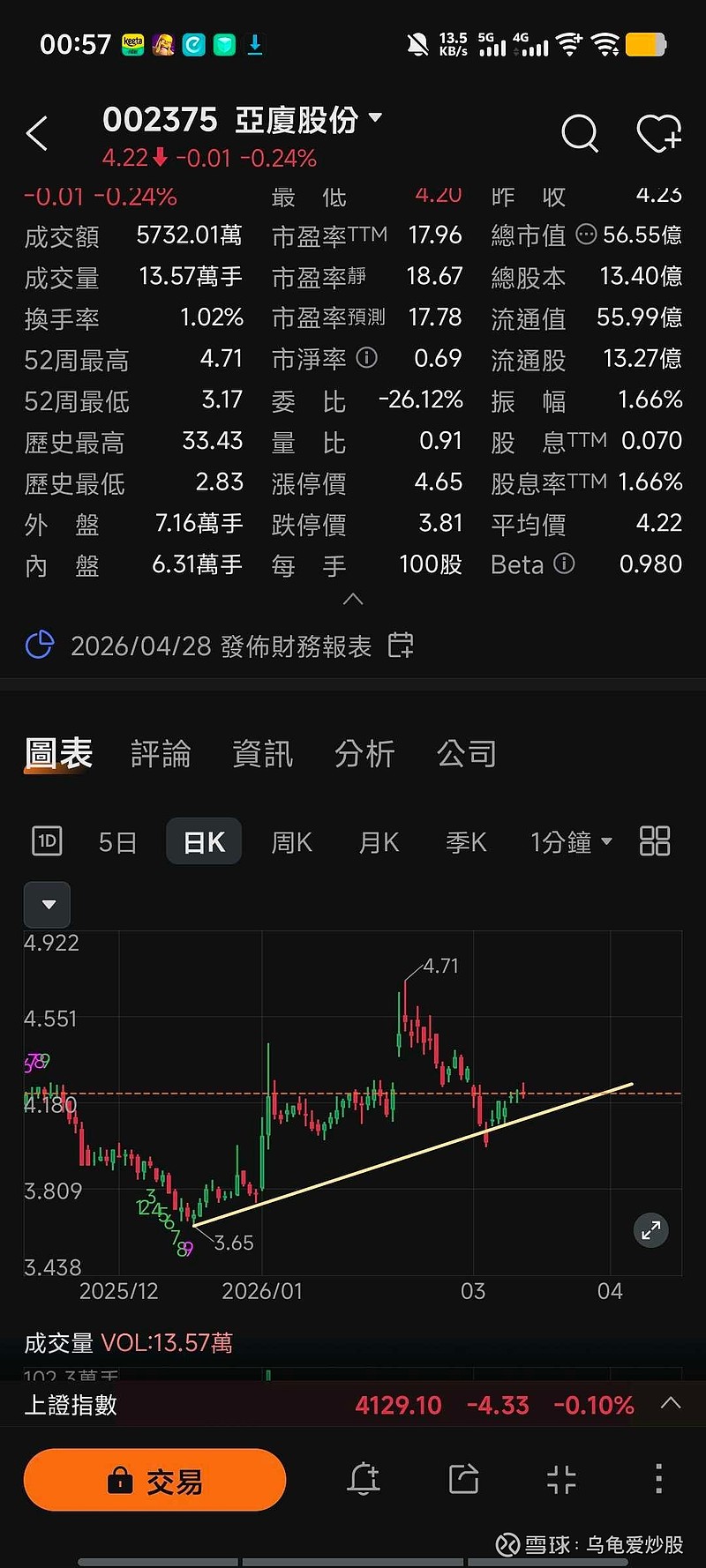706x1568 pixels.
Task: Open the 2026/04/28 financial report event
Action: coord(221,646)
